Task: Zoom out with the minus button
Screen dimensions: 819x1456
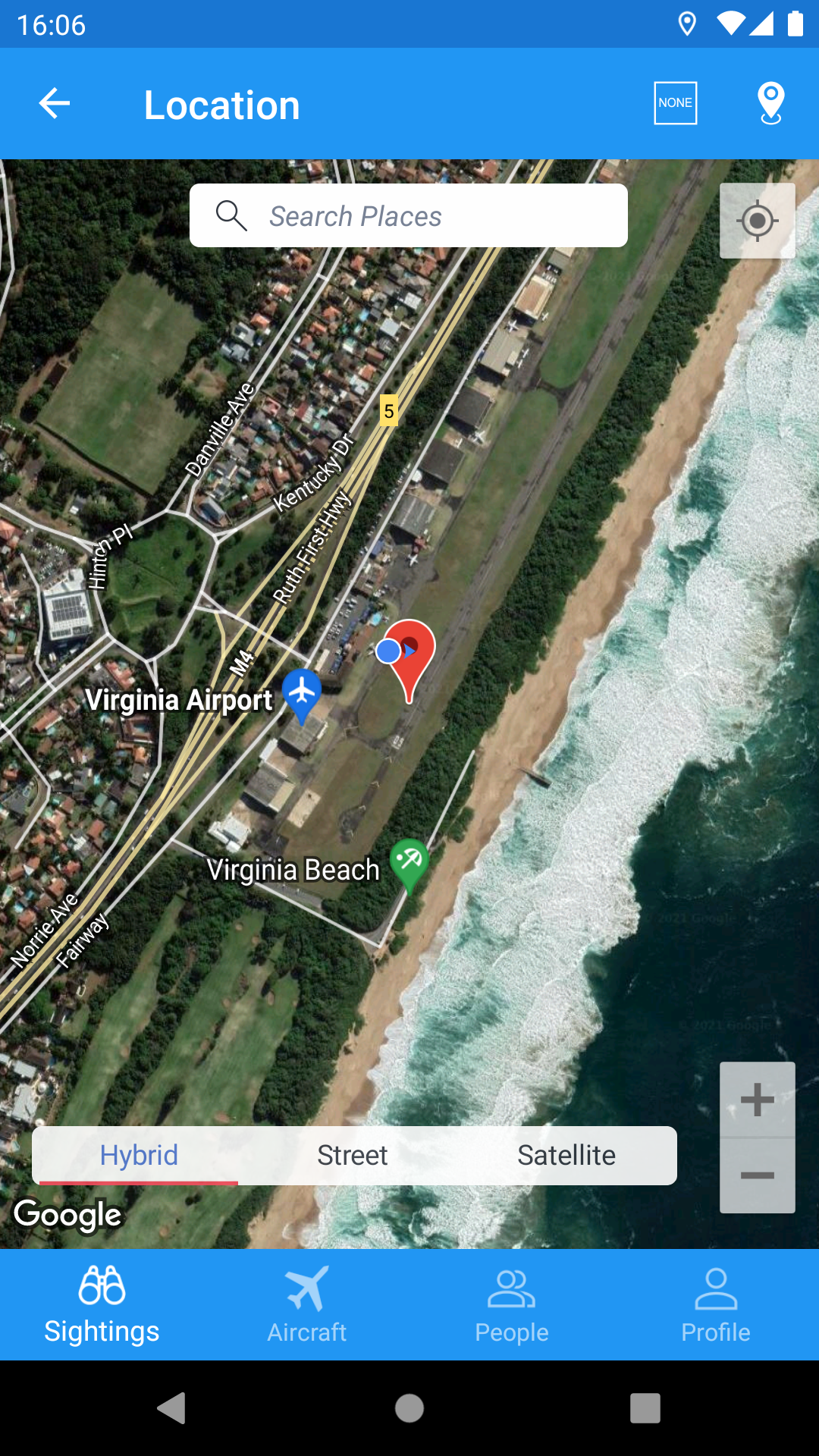Action: [x=757, y=1175]
